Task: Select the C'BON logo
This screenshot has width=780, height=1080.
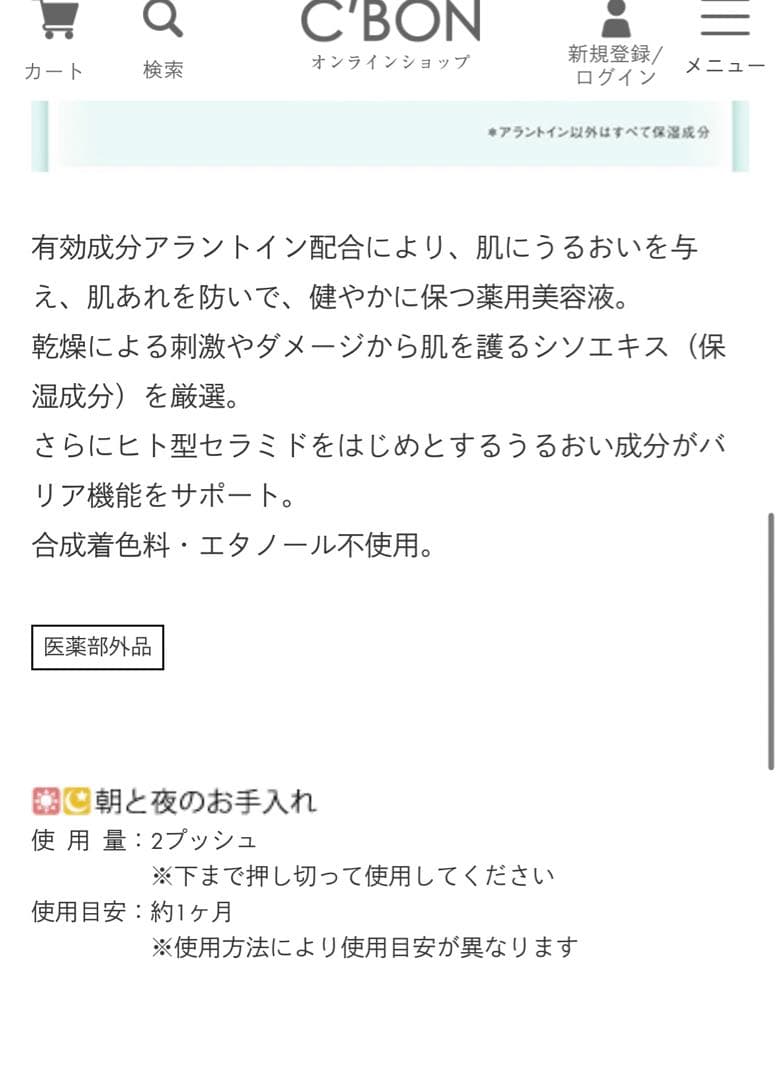Action: [x=388, y=22]
